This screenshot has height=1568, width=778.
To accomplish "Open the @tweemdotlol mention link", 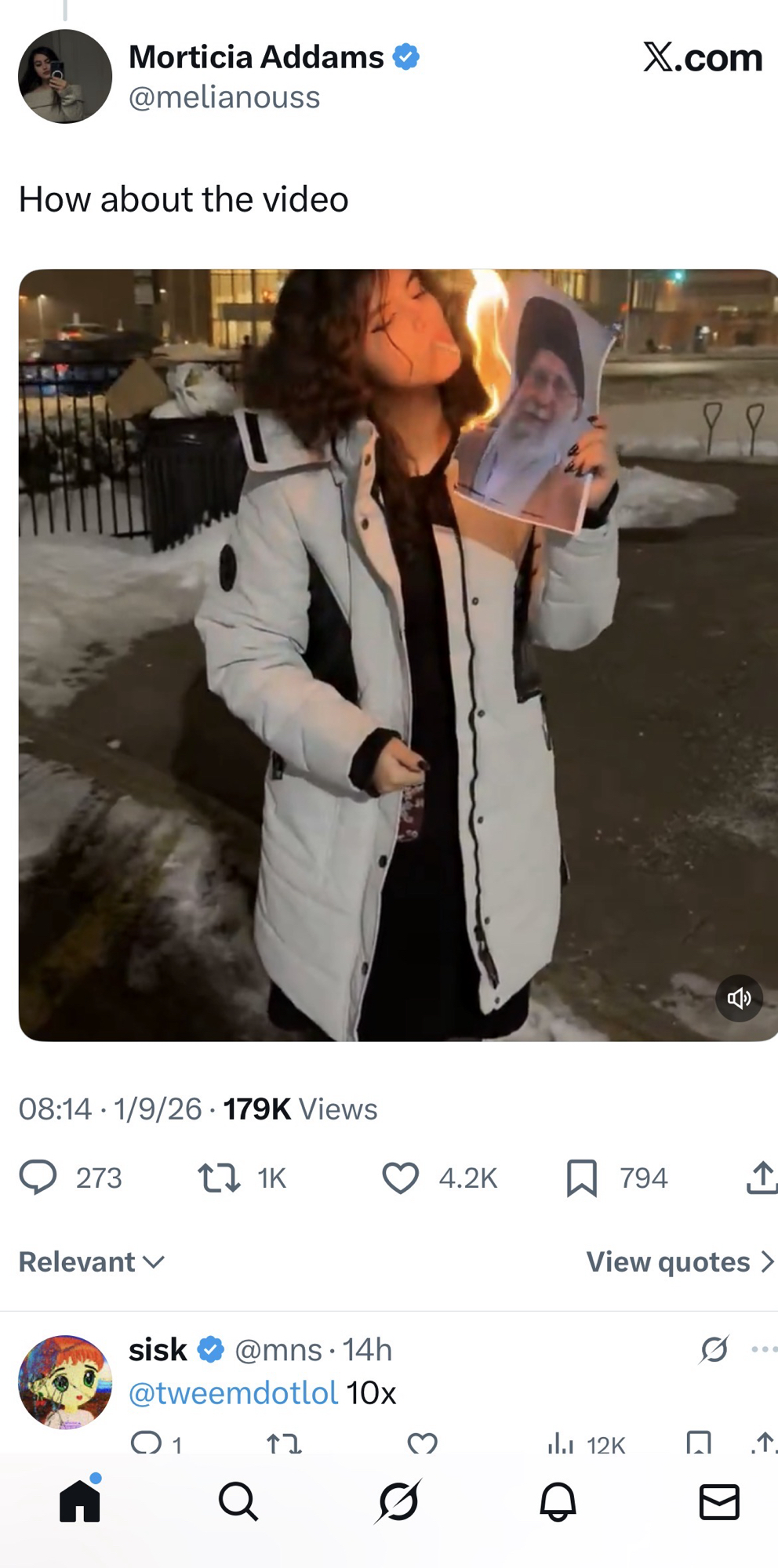I will tap(233, 1393).
